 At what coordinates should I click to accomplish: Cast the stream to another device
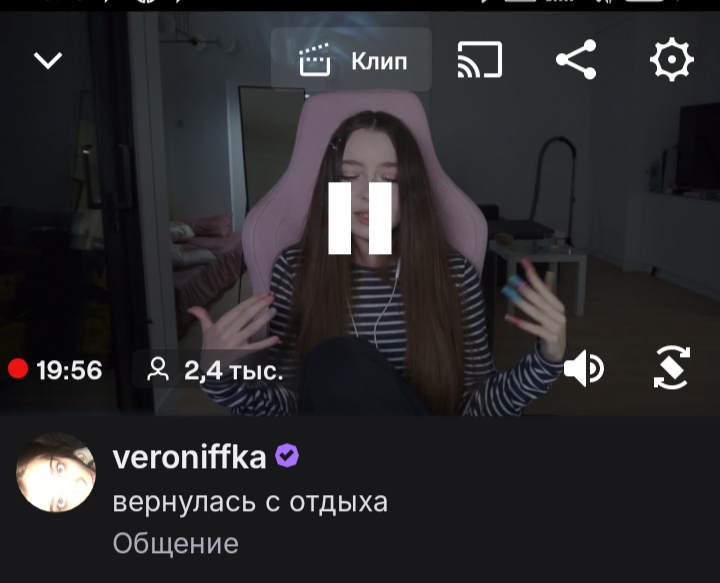(480, 60)
